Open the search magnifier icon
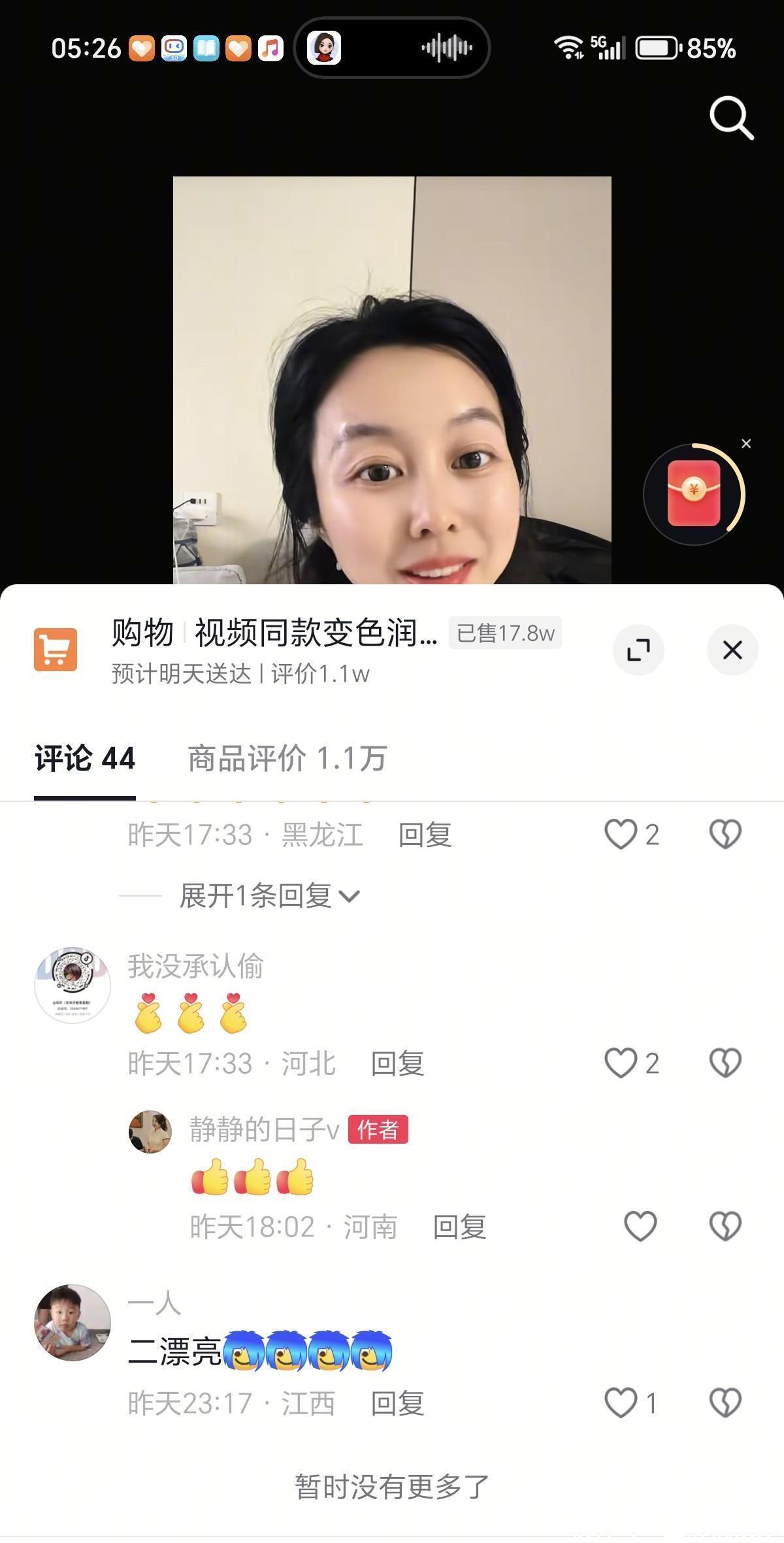784x1543 pixels. [731, 118]
